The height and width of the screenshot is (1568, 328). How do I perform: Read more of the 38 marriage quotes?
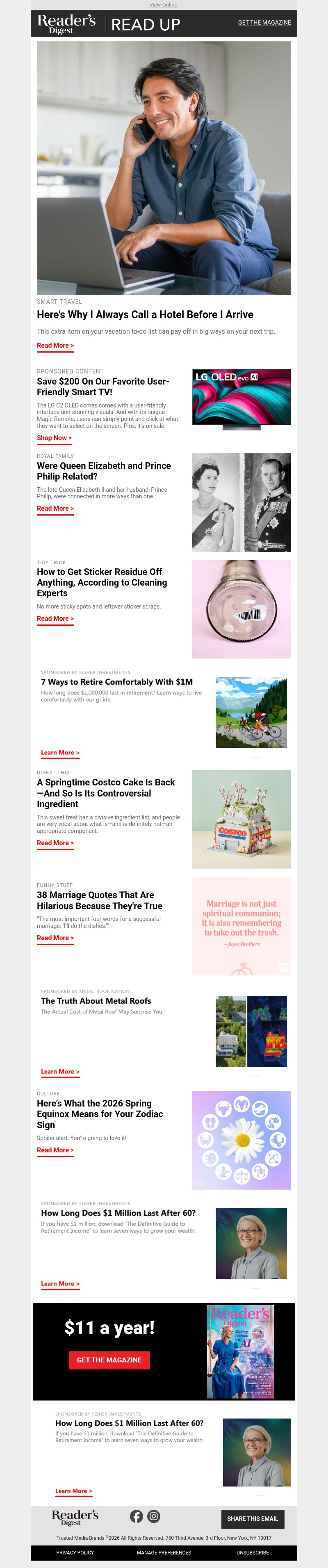(x=55, y=939)
